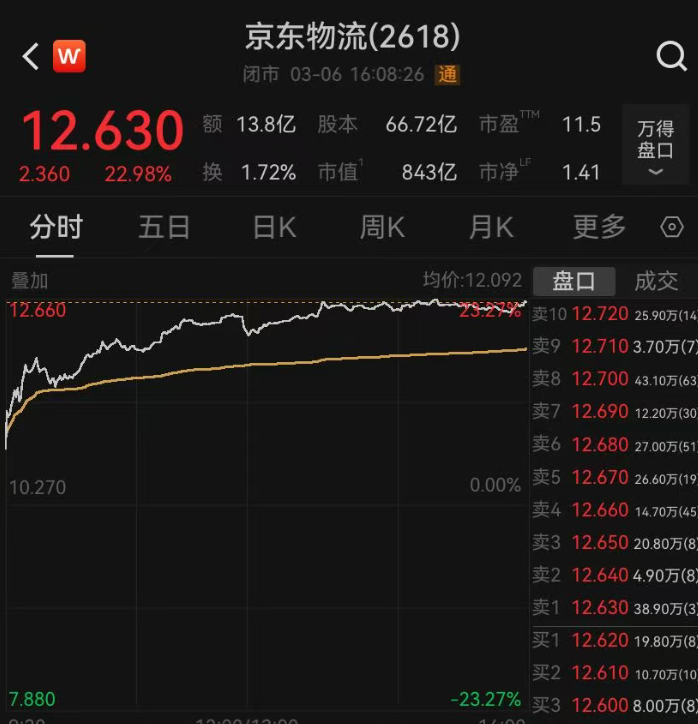
Task: Select the 分时 chart tab
Action: pyautogui.click(x=56, y=227)
